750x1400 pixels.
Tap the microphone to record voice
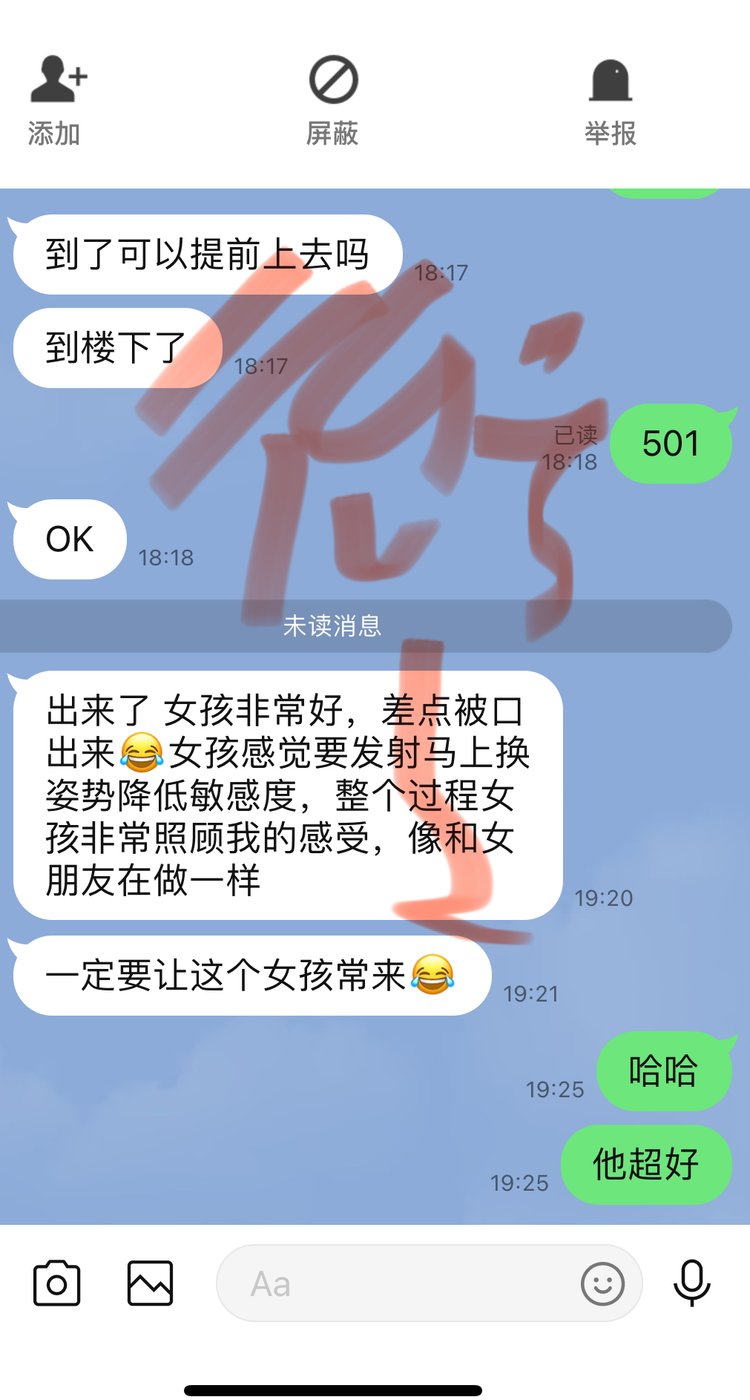(692, 1283)
